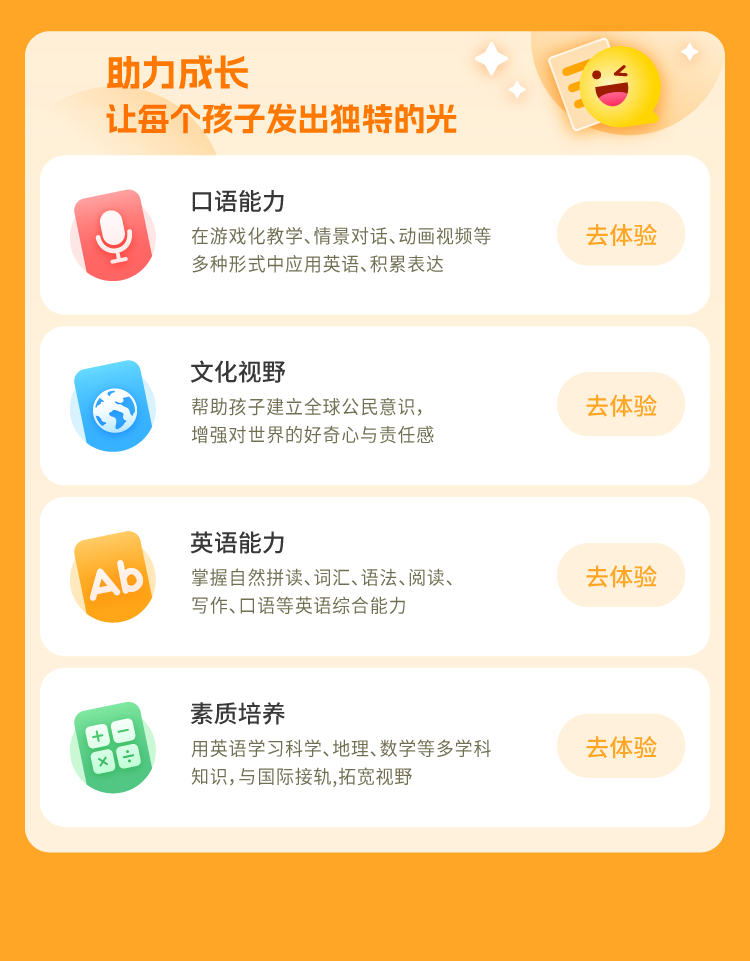The width and height of the screenshot is (750, 961).
Task: Try the 文化视野 course via 去体验
Action: 621,405
